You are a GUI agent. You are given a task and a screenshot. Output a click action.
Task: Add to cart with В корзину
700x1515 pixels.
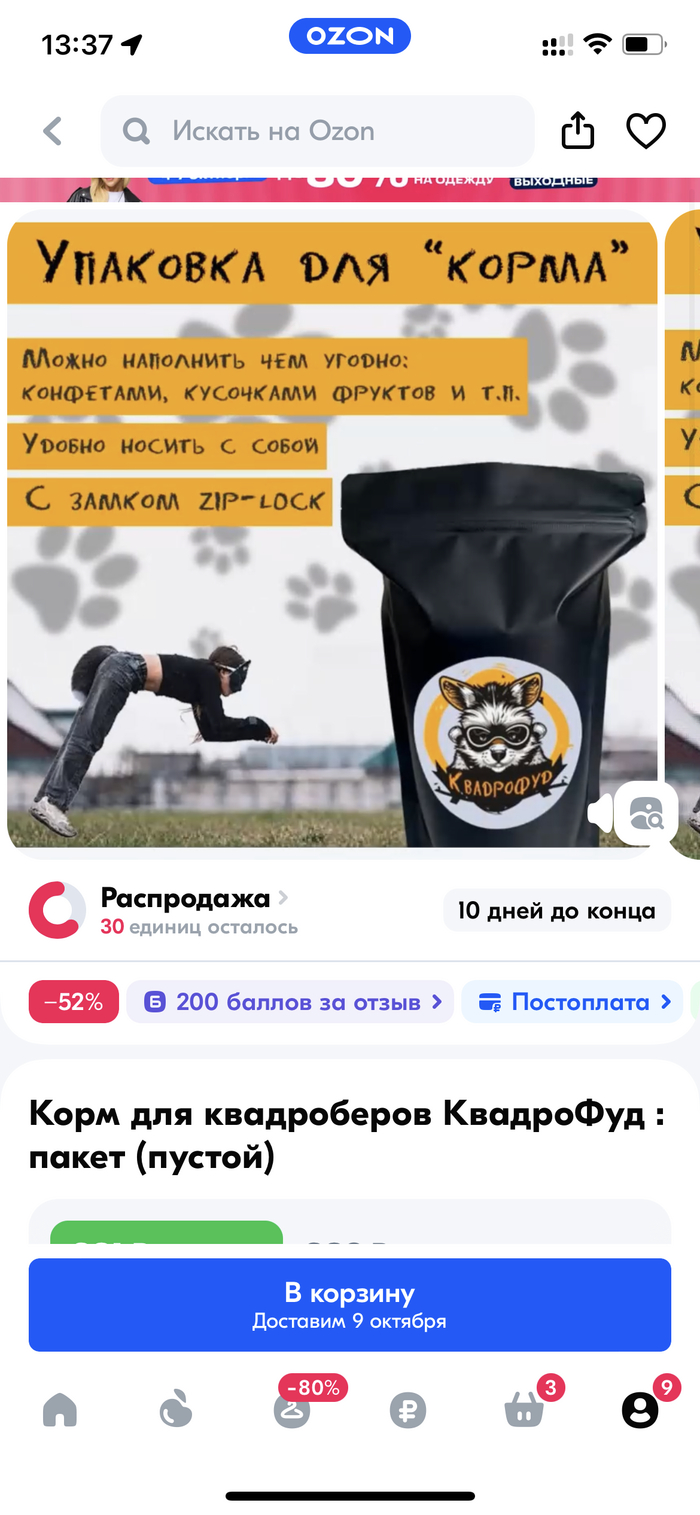(349, 1304)
